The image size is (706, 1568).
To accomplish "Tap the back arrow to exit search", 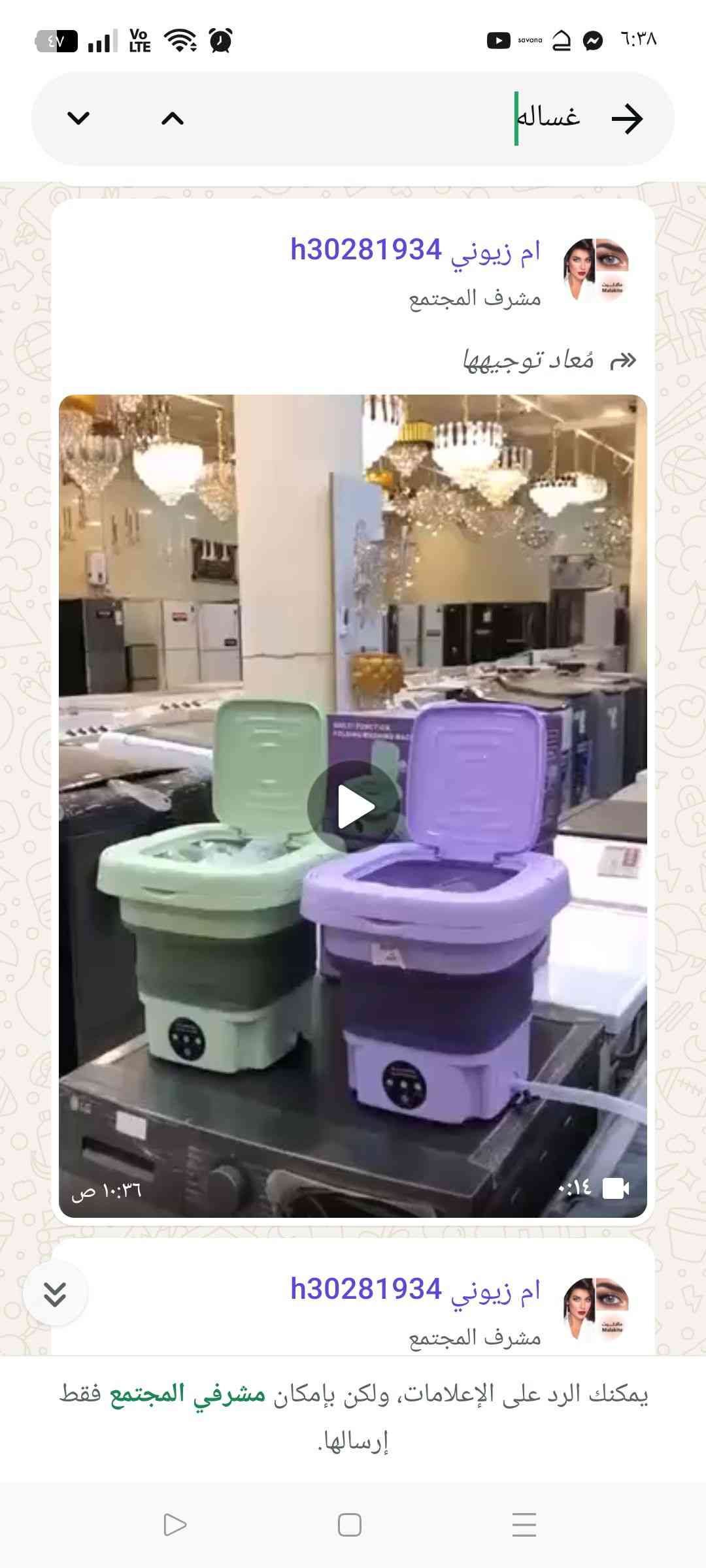I will pos(627,118).
